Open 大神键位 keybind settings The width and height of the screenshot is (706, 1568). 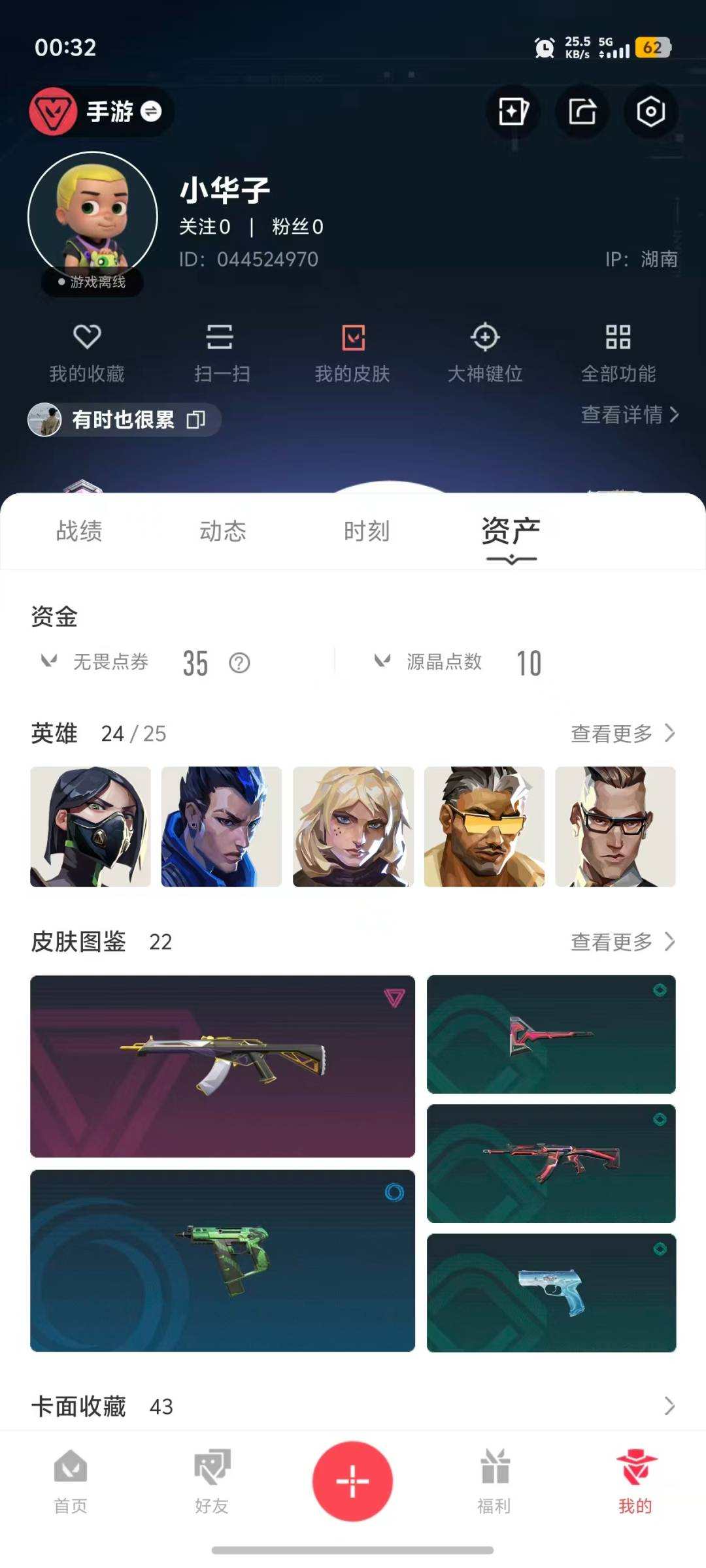[484, 353]
